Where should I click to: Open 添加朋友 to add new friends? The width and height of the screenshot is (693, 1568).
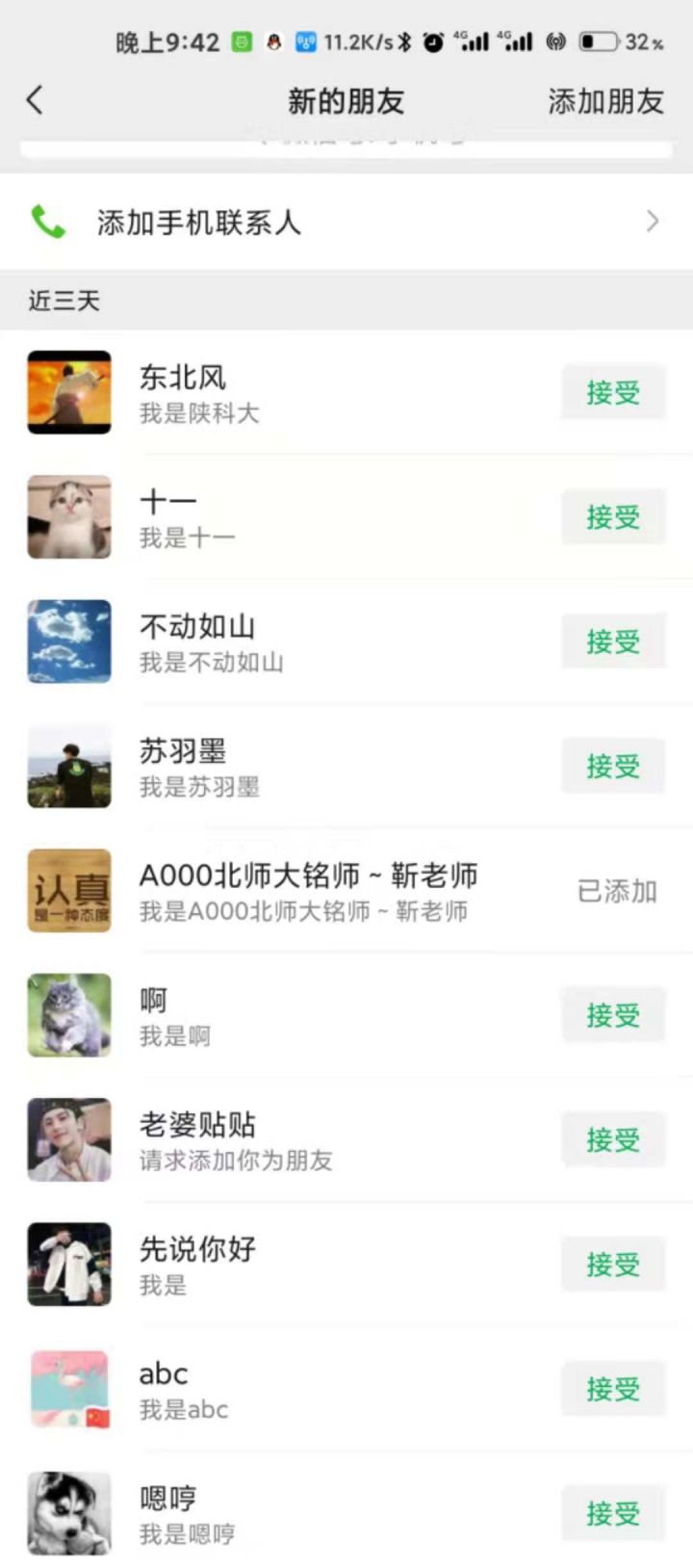click(604, 100)
